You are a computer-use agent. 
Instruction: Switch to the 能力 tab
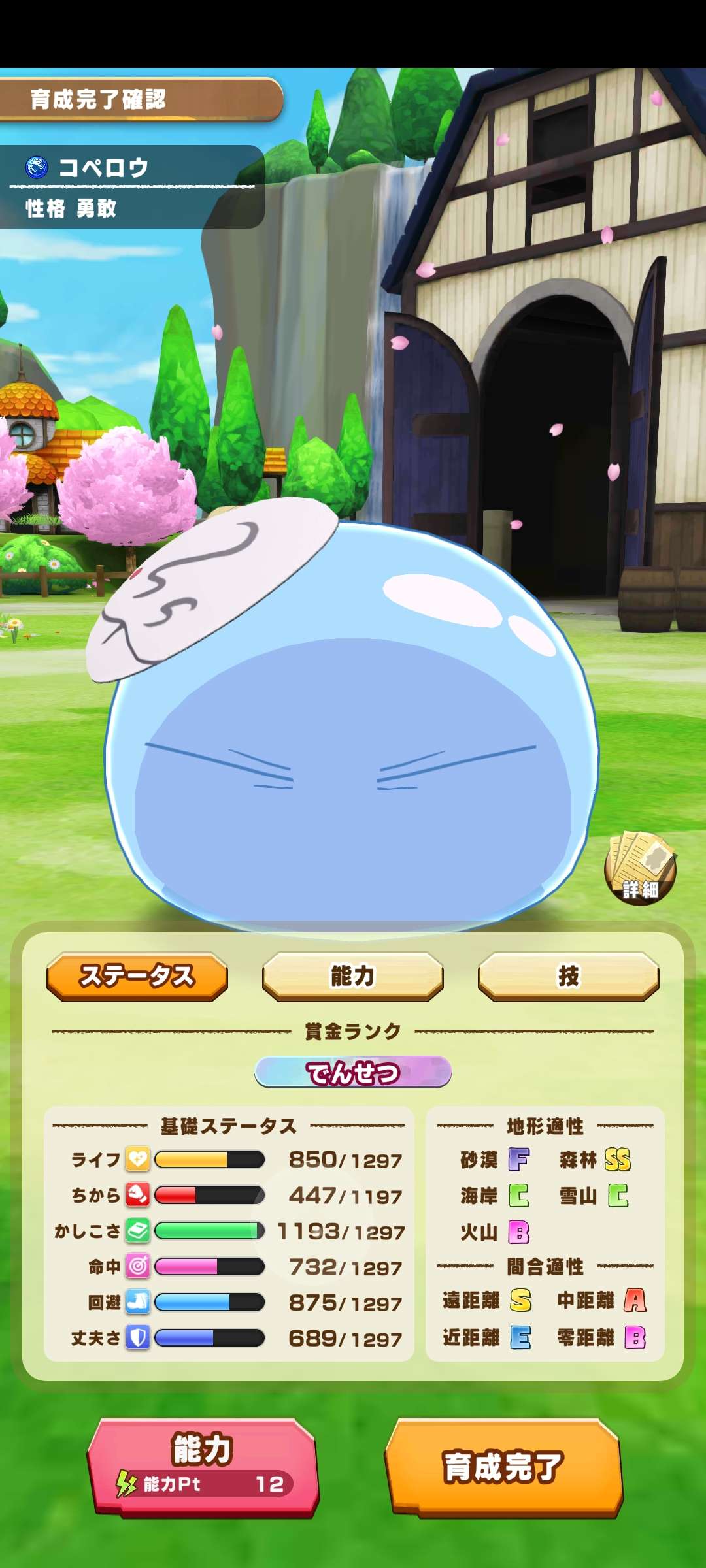[353, 976]
